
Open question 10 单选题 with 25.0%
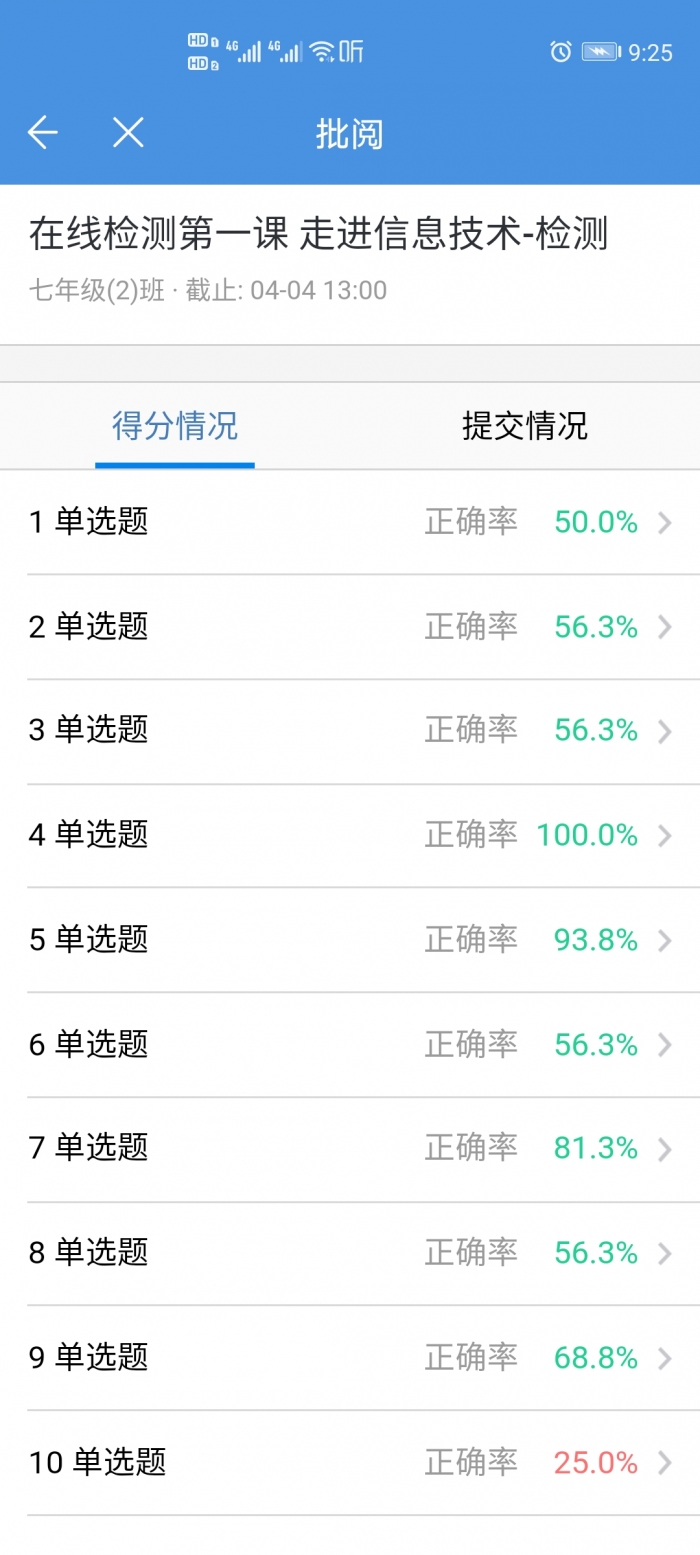tap(350, 1463)
